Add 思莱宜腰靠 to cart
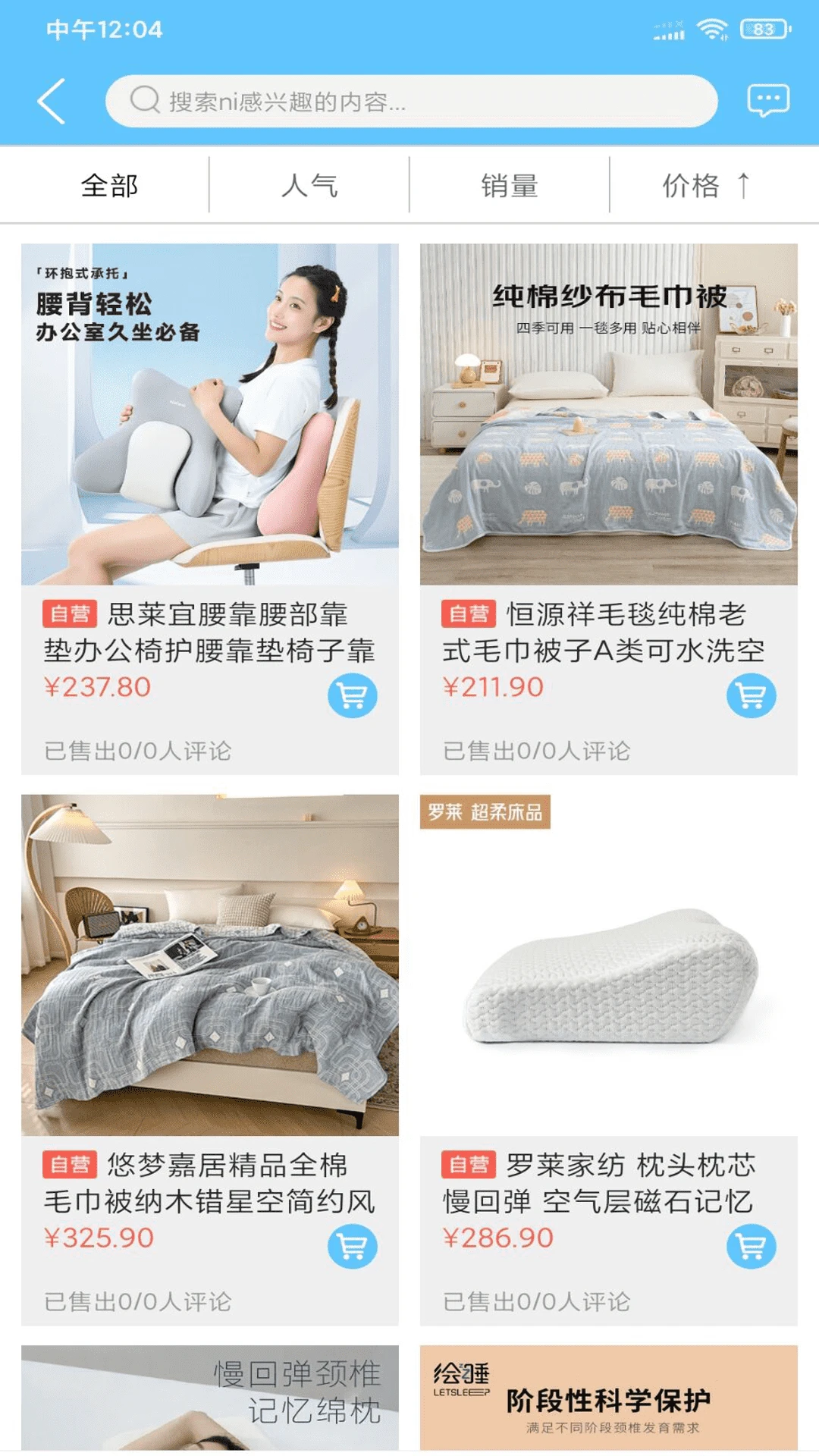This screenshot has width=819, height=1456. pyautogui.click(x=352, y=695)
